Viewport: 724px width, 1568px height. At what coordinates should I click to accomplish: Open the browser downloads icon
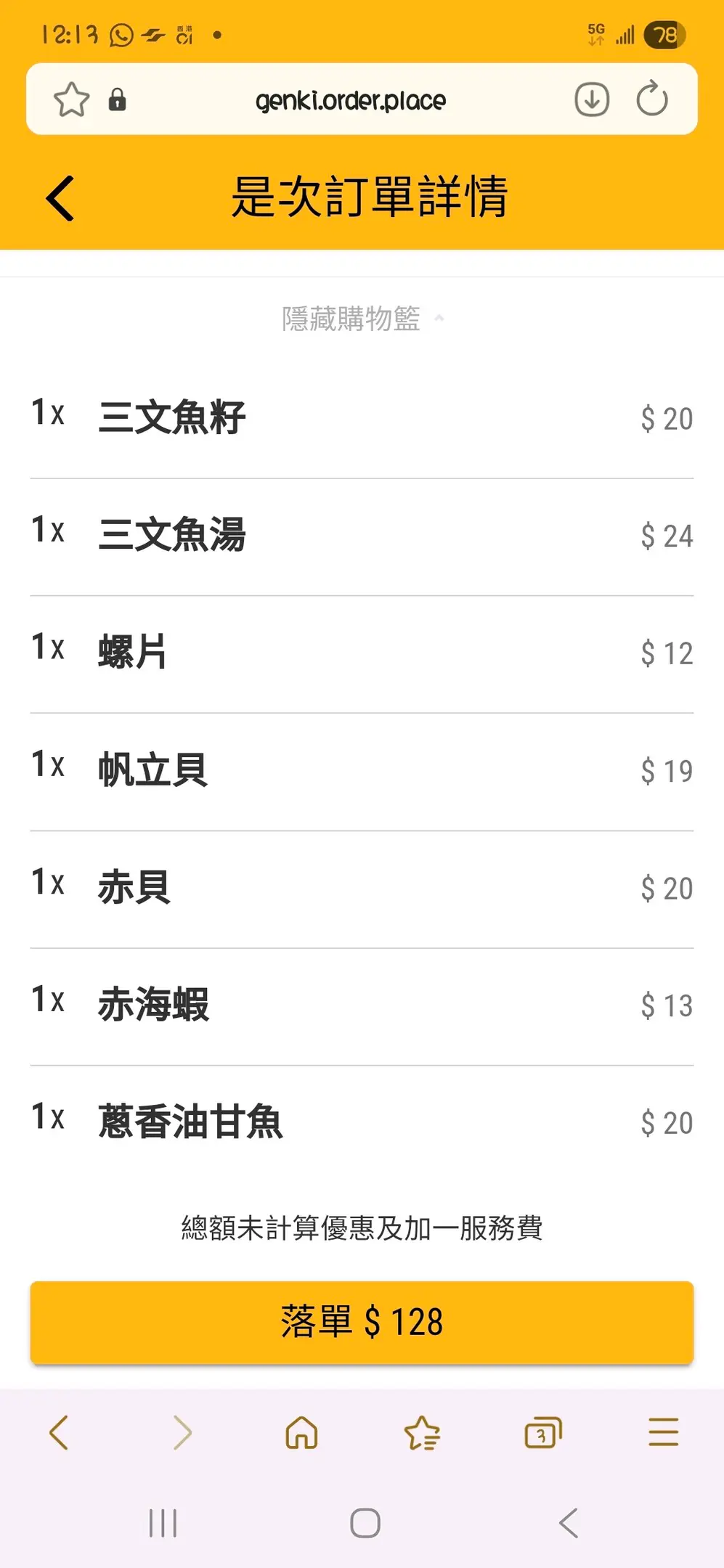592,99
